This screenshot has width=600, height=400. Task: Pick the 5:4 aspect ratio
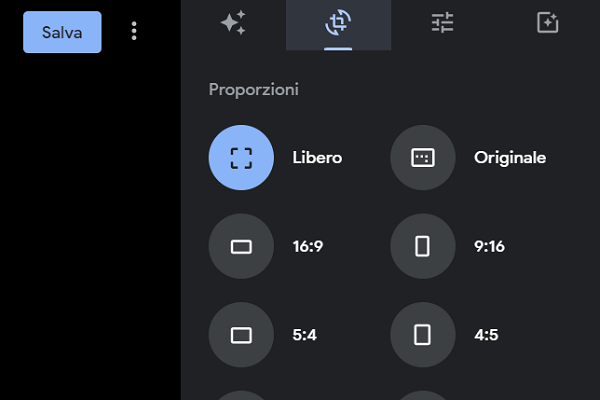pyautogui.click(x=241, y=335)
